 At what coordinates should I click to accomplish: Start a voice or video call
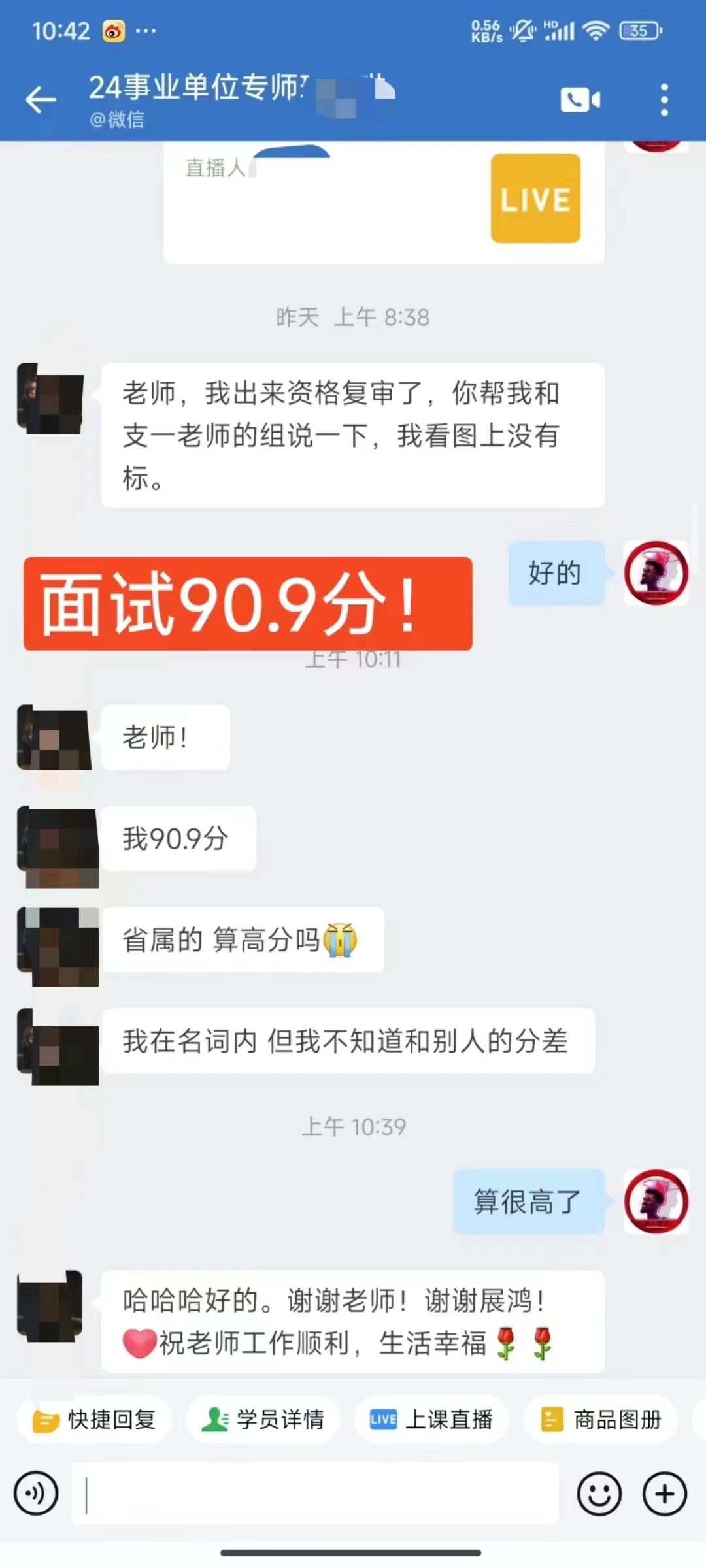[580, 100]
